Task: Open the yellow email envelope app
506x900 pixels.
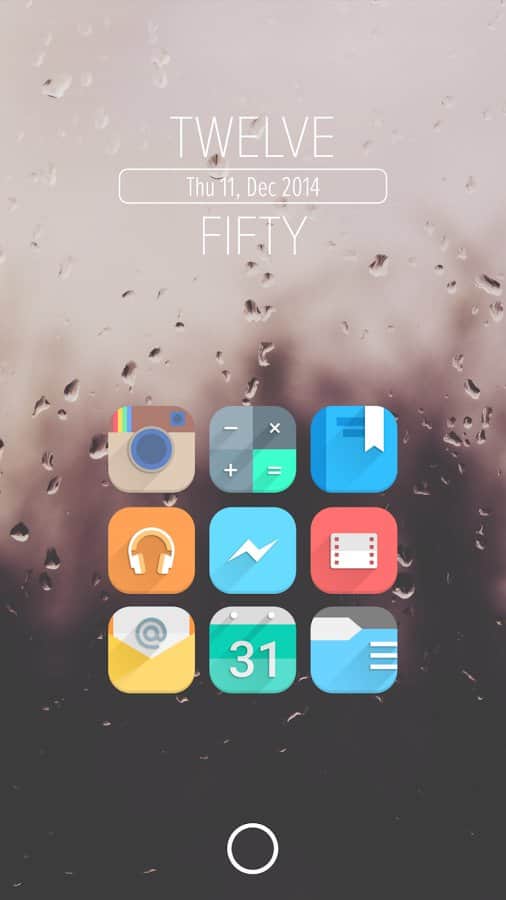Action: point(151,650)
